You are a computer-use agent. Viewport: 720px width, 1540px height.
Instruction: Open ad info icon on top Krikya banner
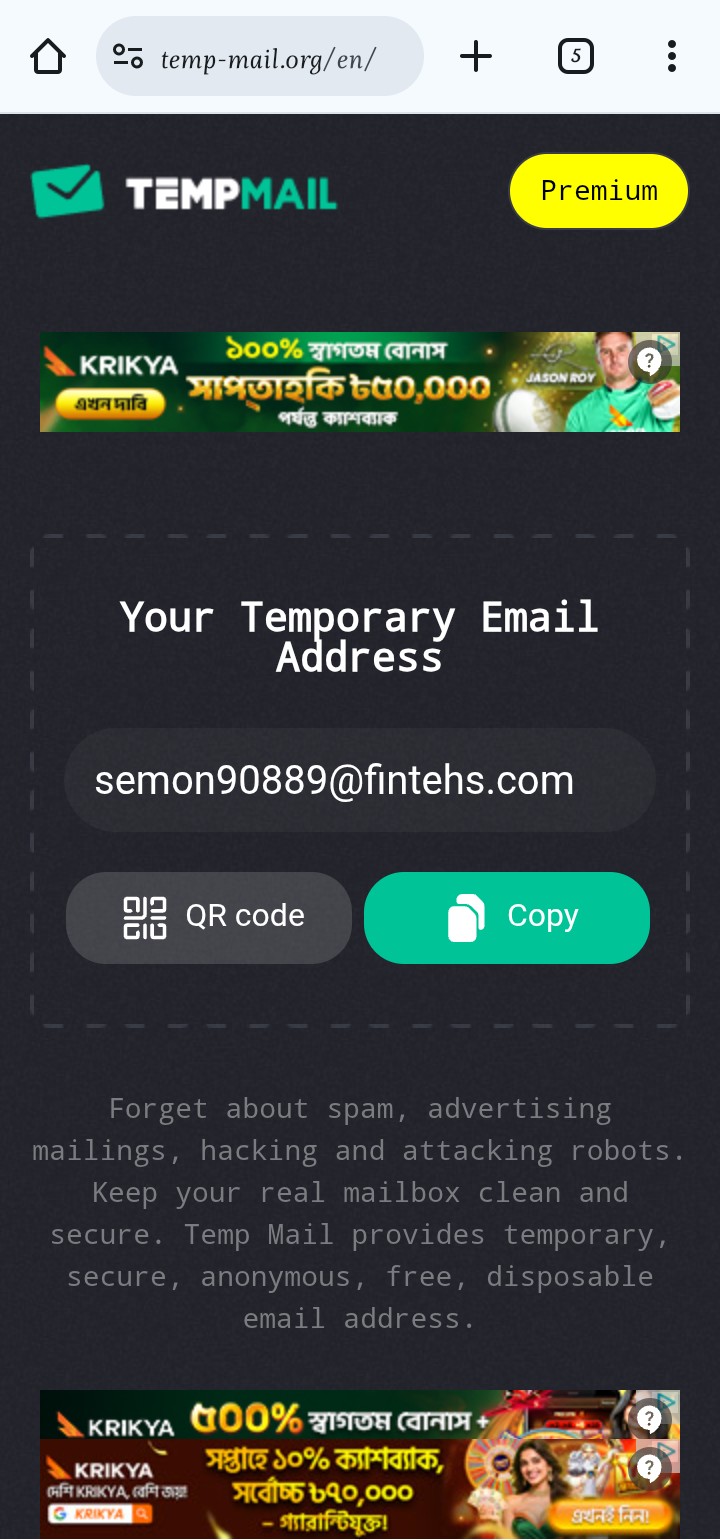coord(650,361)
